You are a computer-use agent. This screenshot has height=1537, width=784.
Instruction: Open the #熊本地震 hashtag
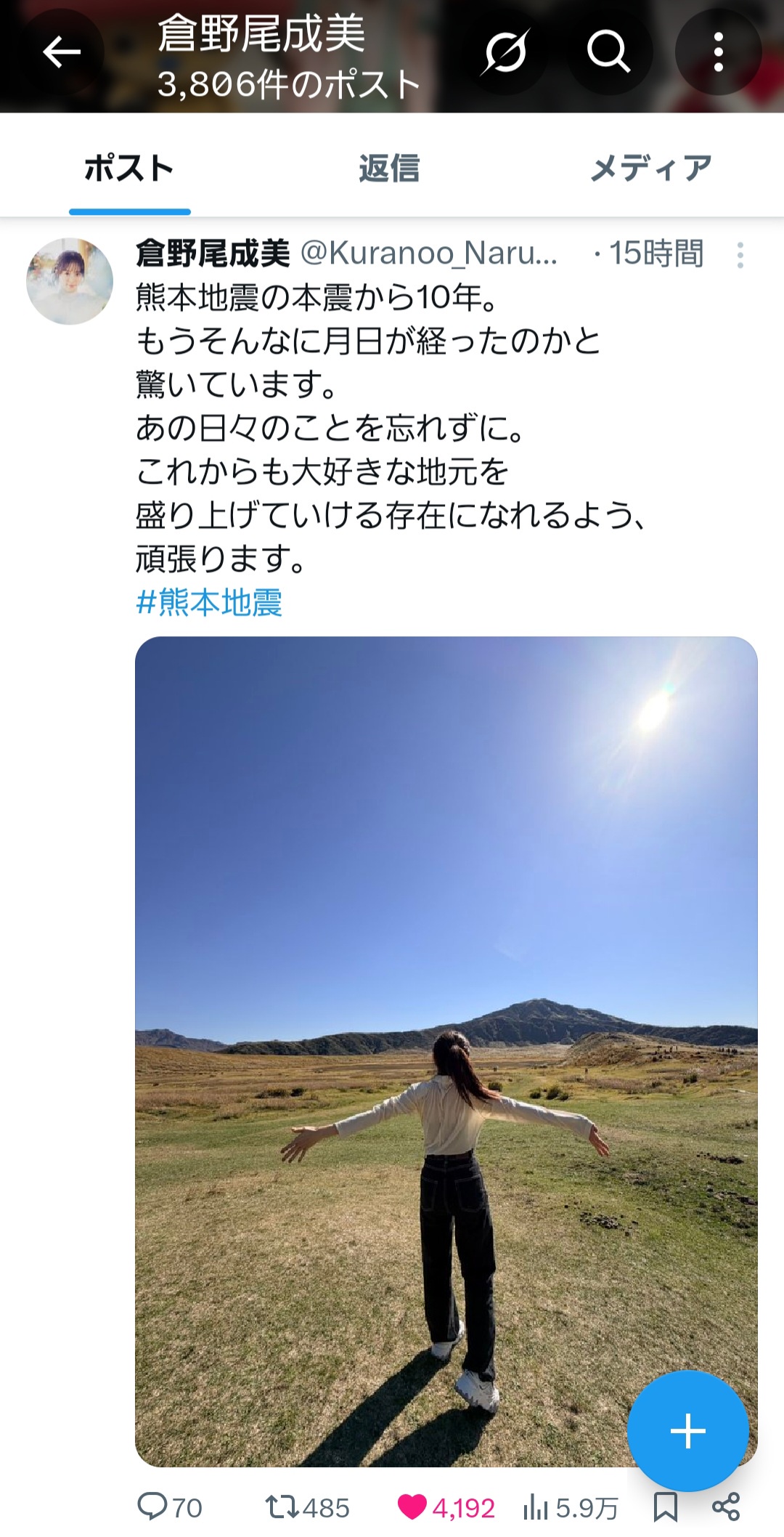(209, 603)
